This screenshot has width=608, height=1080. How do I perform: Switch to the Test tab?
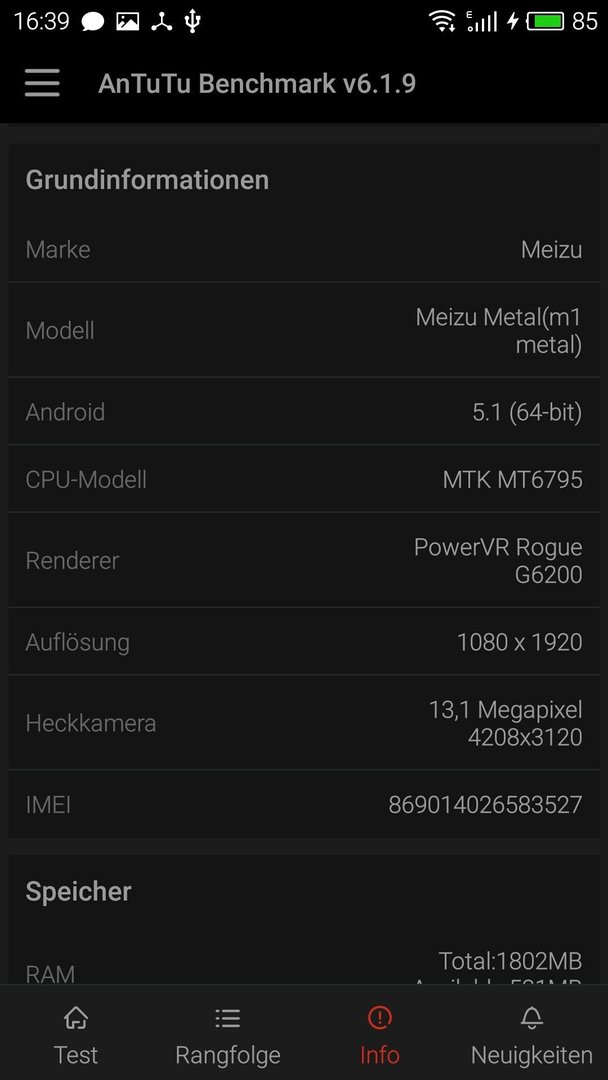point(76,1034)
